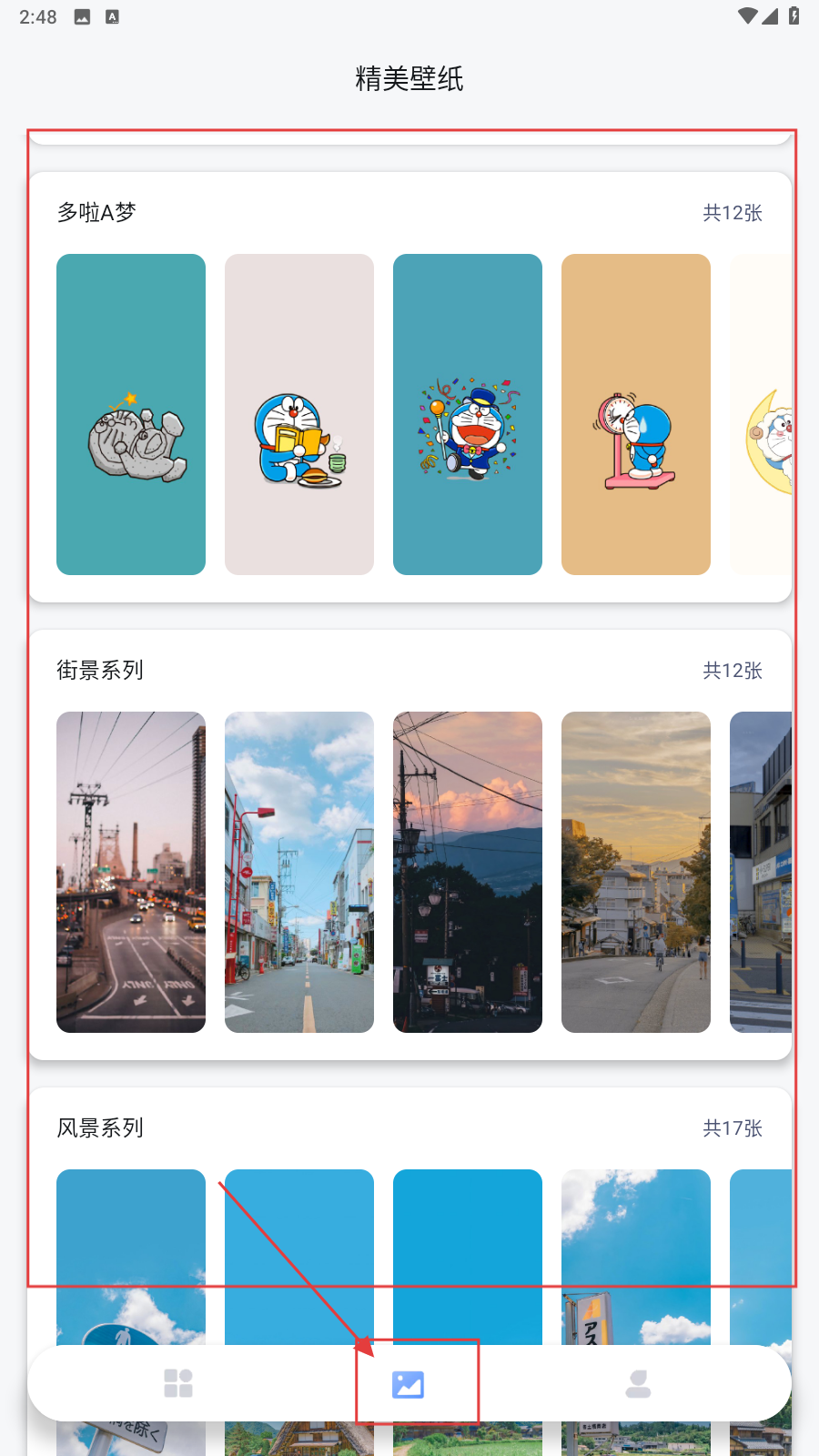Open 街景系列 collection via 共12张
The height and width of the screenshot is (1456, 819).
732,671
